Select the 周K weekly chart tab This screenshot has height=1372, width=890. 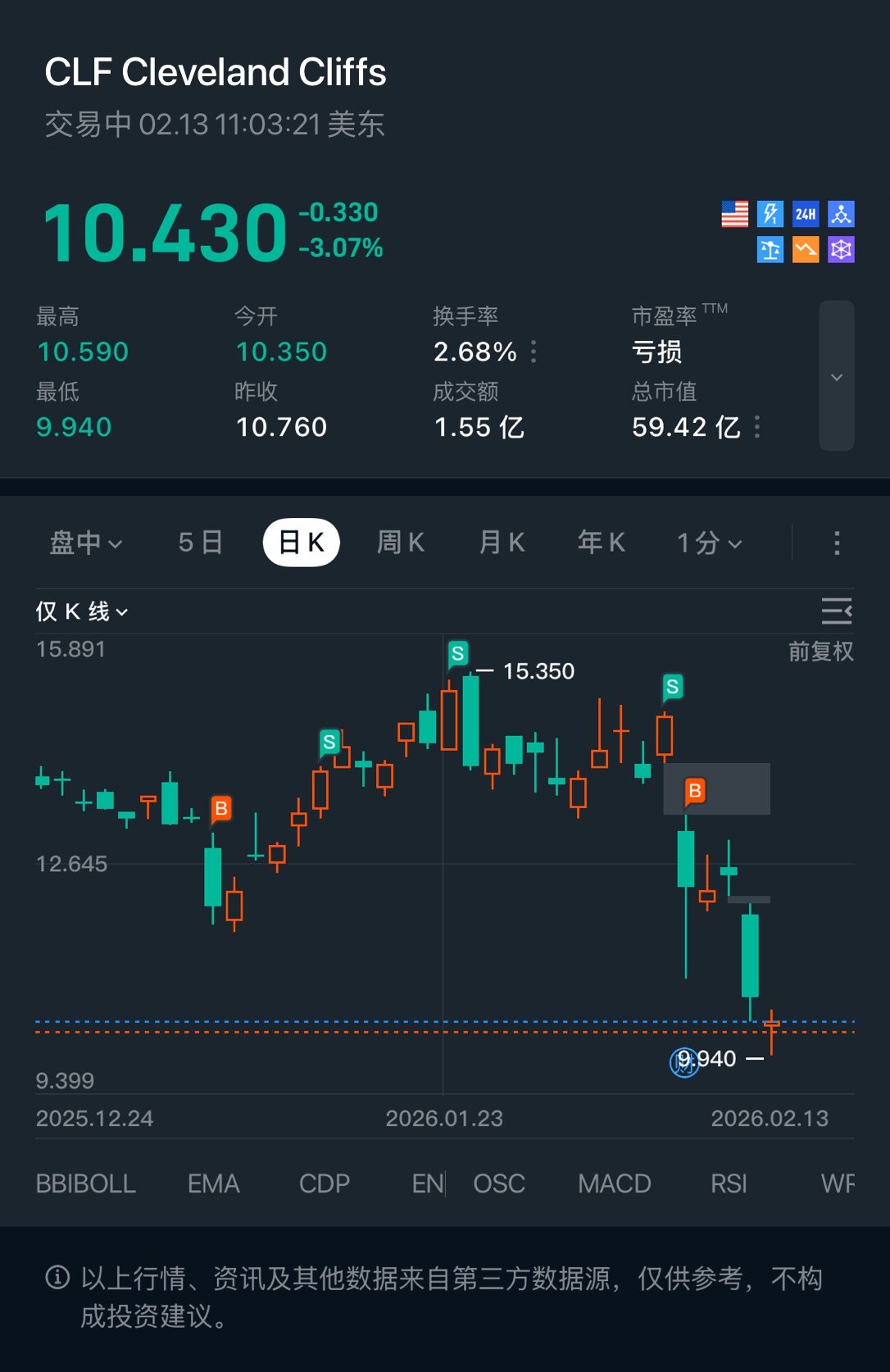coord(400,543)
